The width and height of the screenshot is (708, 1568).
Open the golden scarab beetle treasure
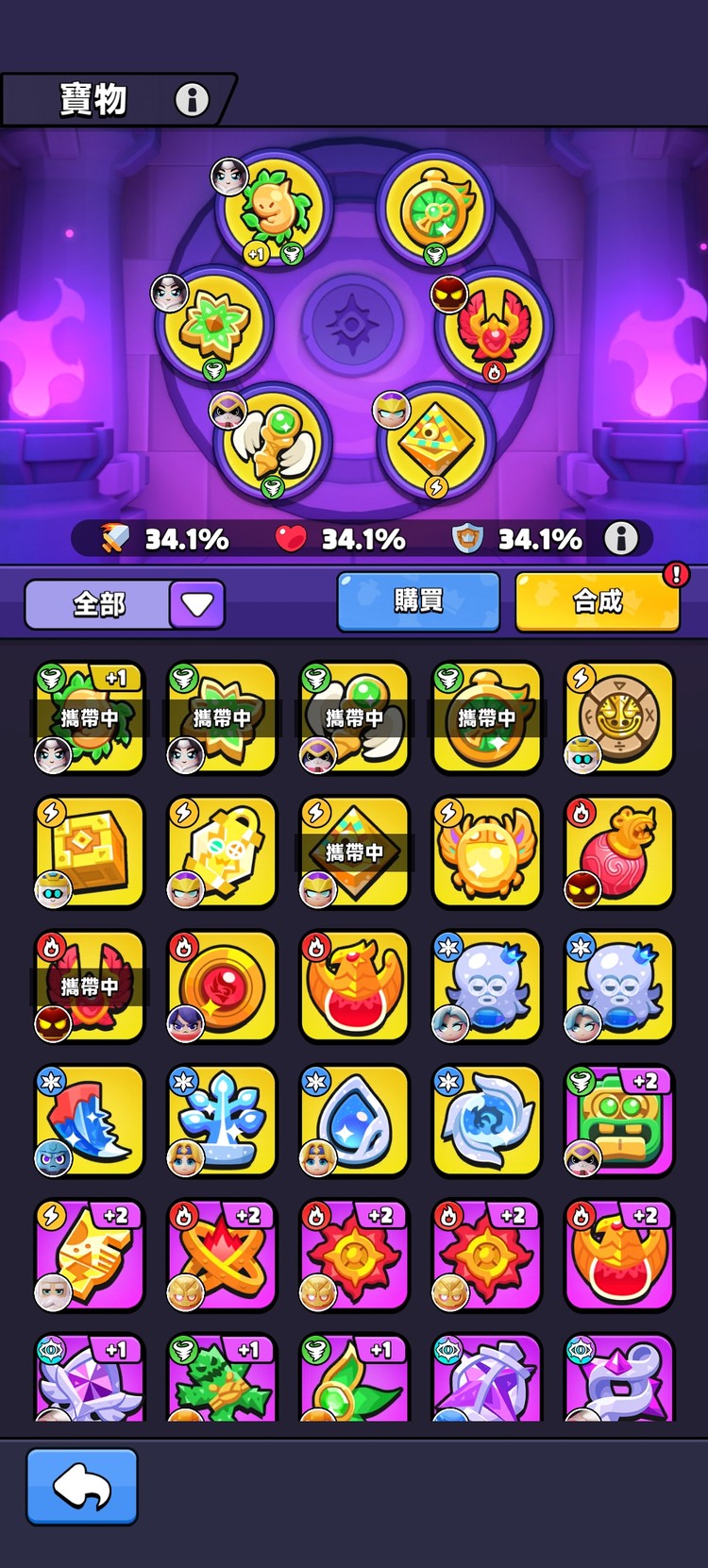tap(487, 852)
